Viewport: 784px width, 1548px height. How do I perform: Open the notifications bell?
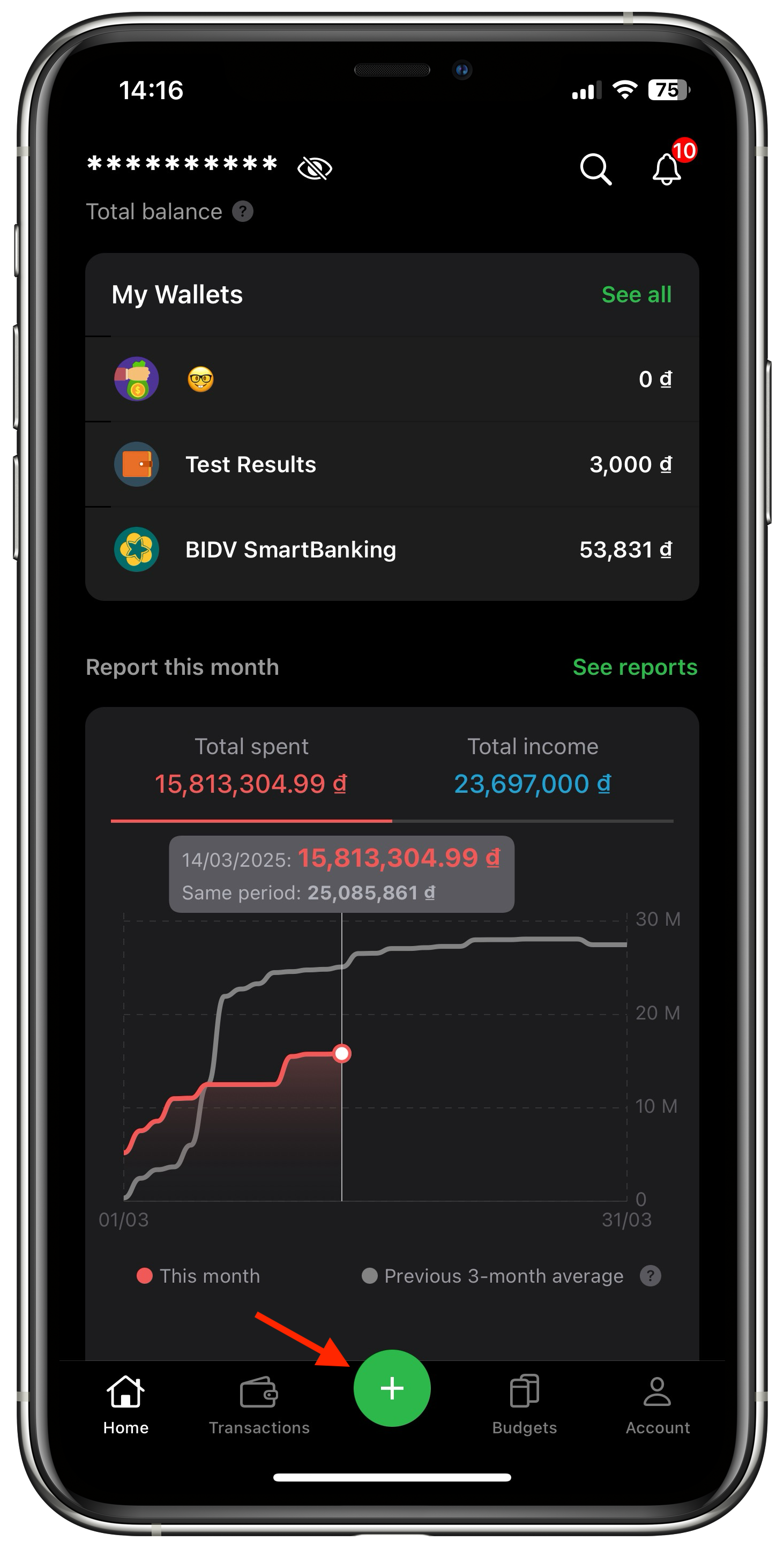pos(666,169)
